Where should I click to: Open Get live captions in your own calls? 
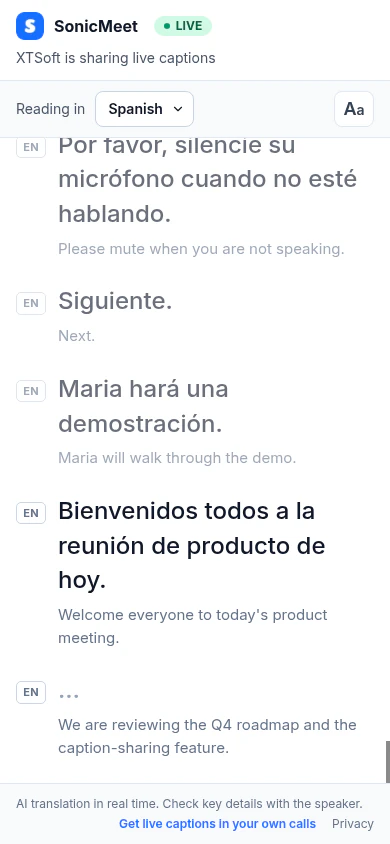(217, 824)
